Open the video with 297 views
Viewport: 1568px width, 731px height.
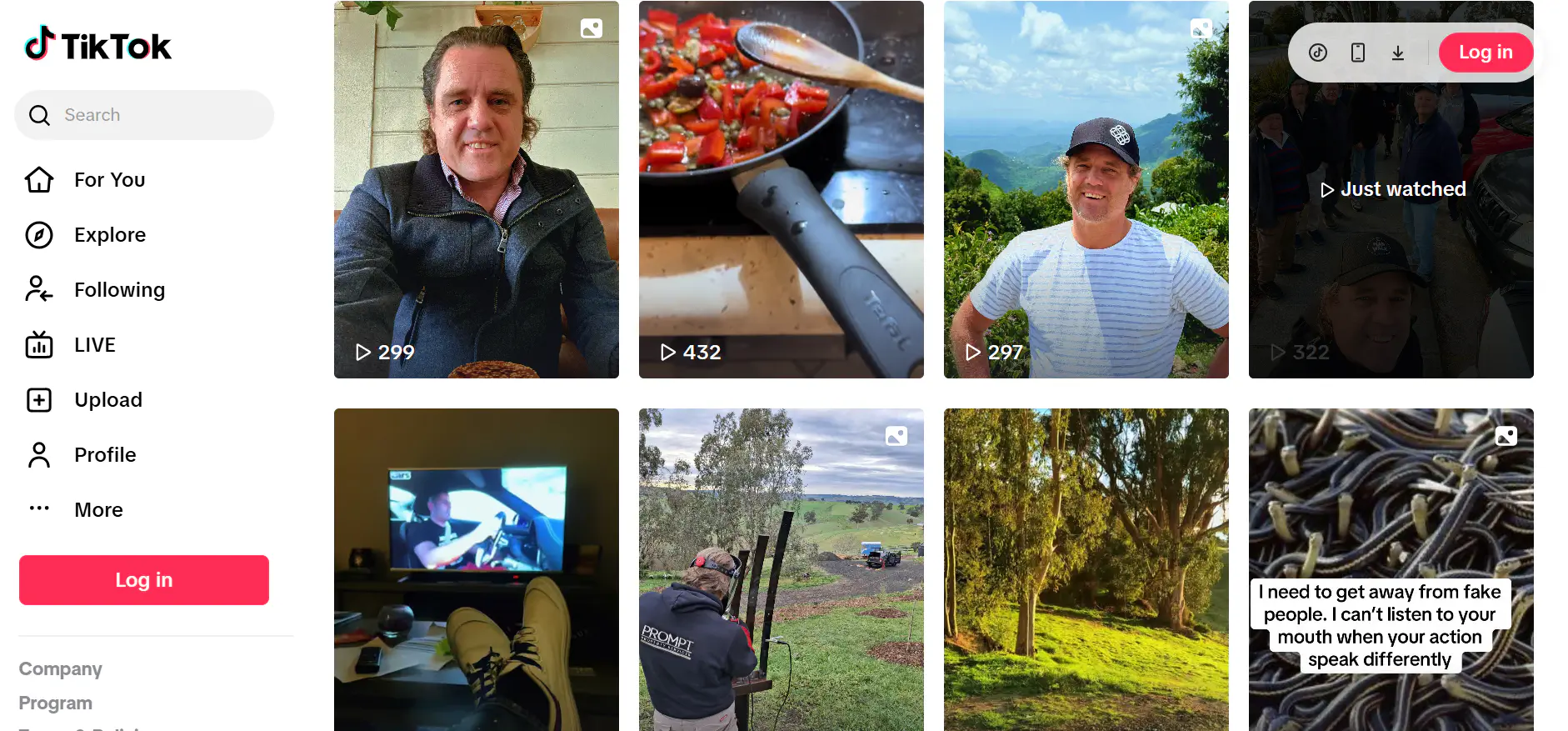pyautogui.click(x=1086, y=190)
